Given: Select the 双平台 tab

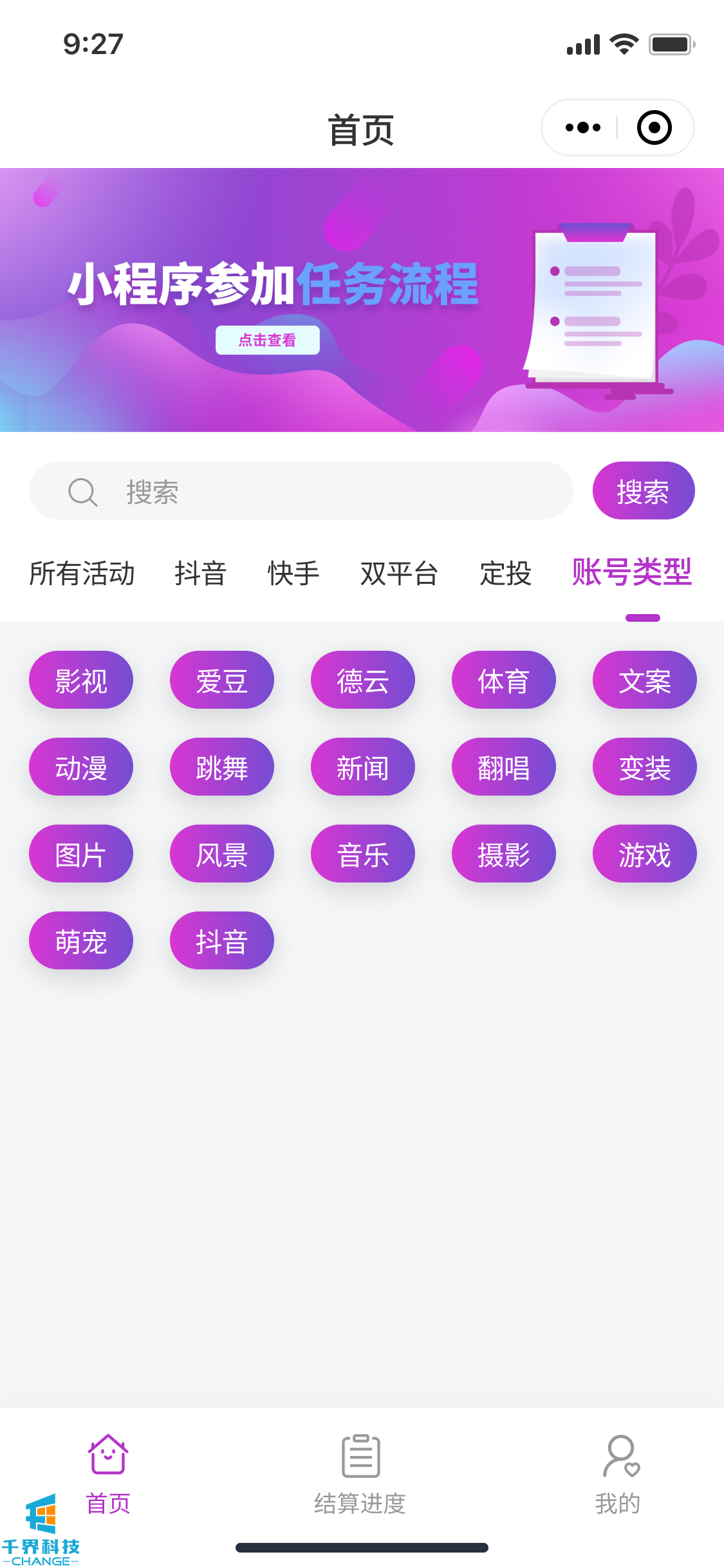Looking at the screenshot, I should (399, 573).
